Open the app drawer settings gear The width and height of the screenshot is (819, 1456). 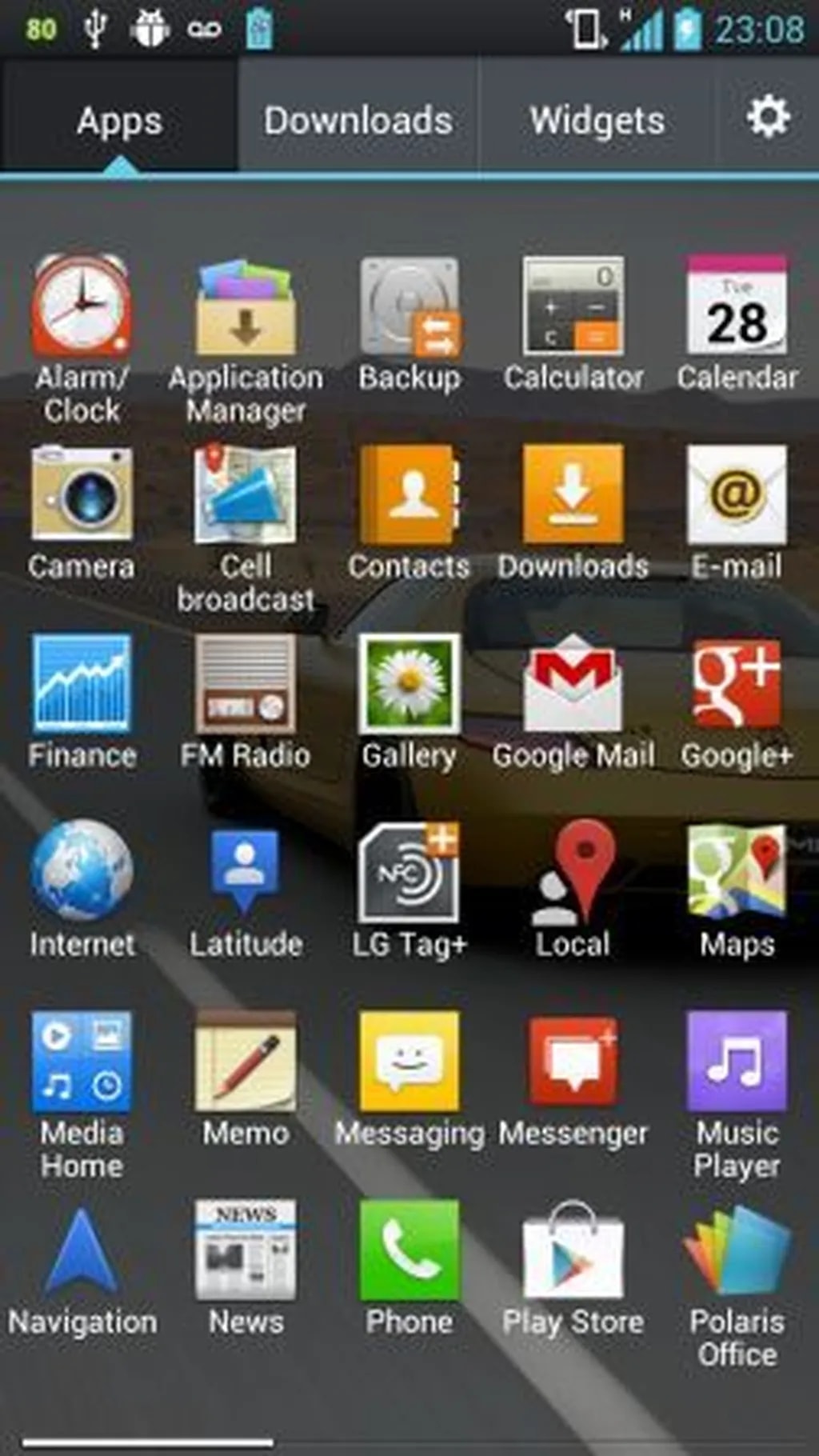coord(769,118)
